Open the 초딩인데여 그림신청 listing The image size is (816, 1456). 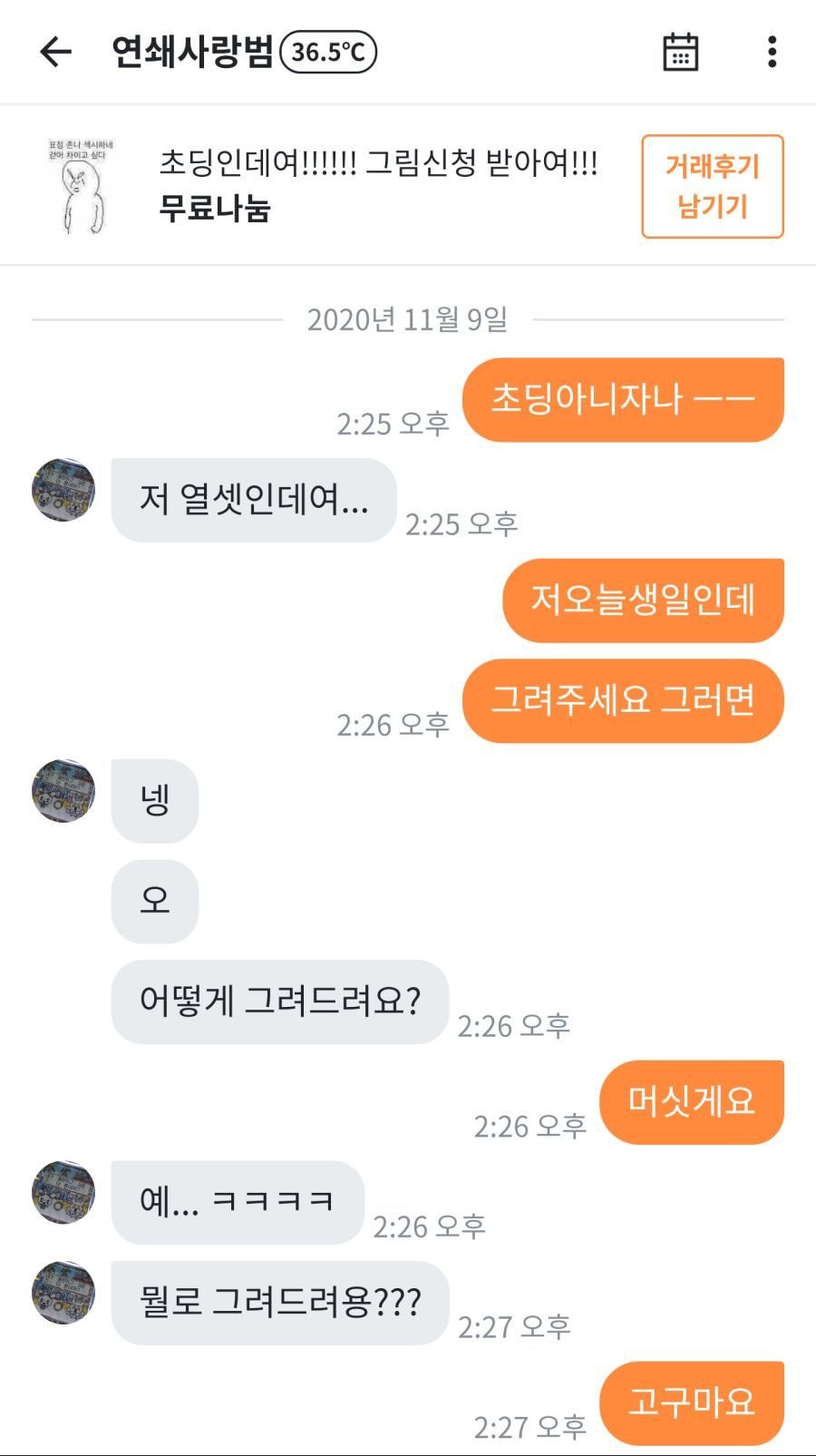tap(377, 185)
